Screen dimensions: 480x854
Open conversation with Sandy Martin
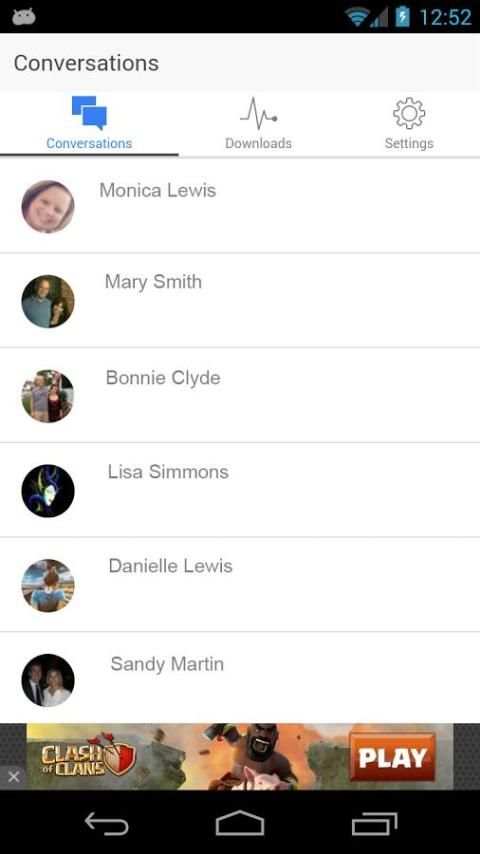pos(240,678)
